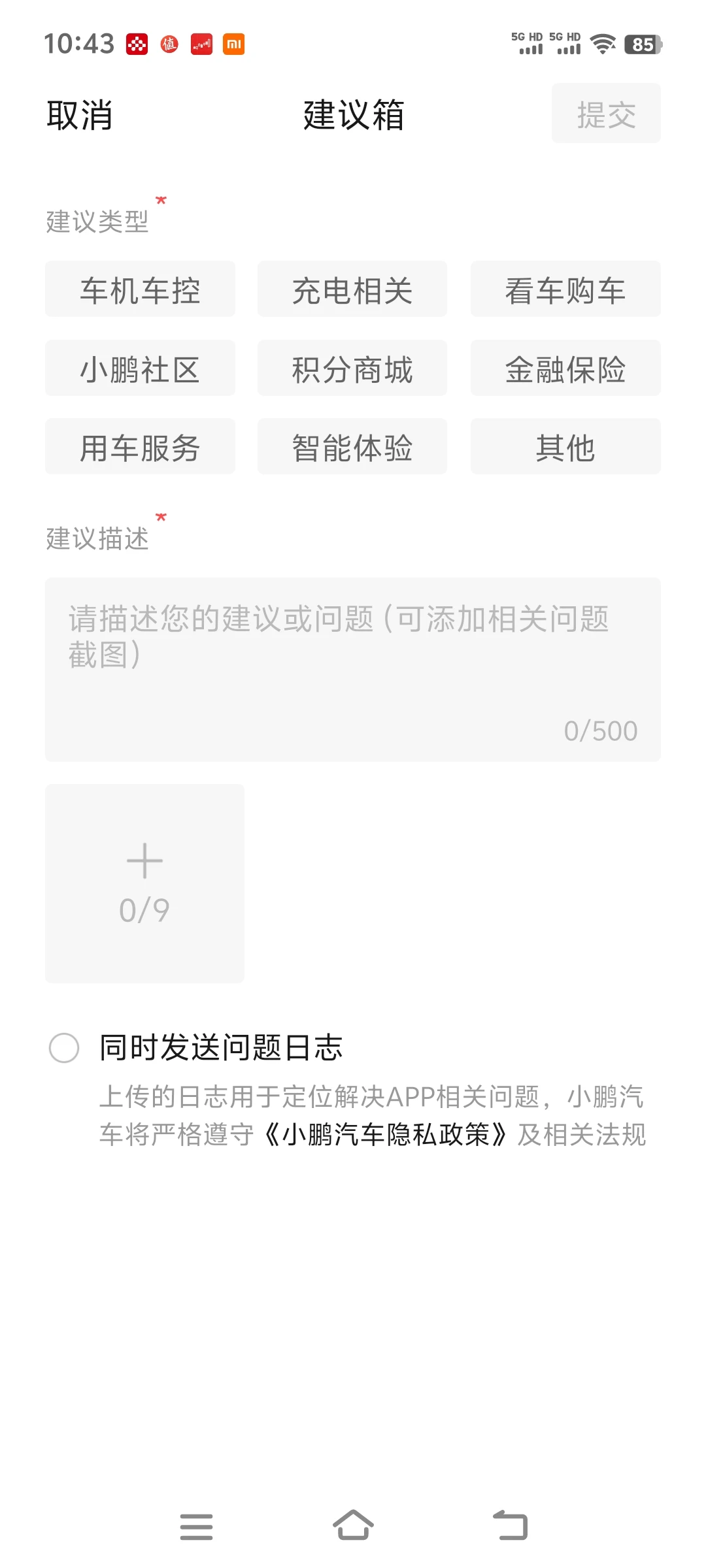706x1568 pixels.
Task: Select 其他 as suggestion type
Action: [565, 447]
